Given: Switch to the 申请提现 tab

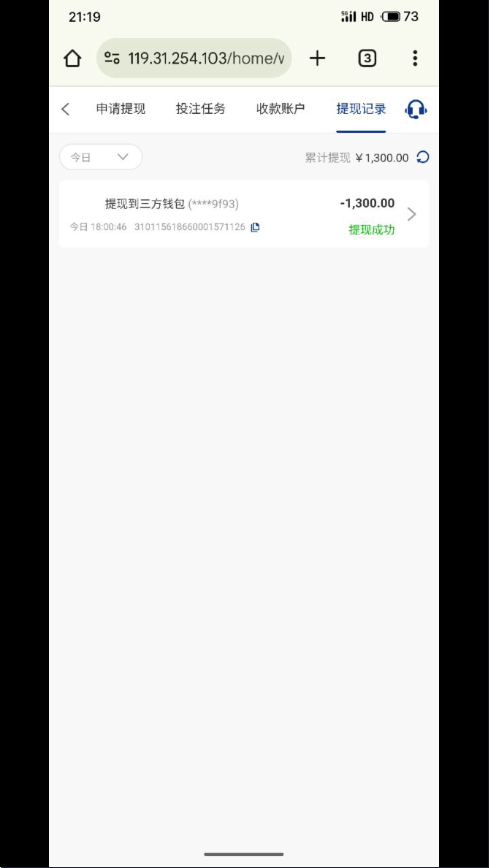Looking at the screenshot, I should click(x=121, y=109).
